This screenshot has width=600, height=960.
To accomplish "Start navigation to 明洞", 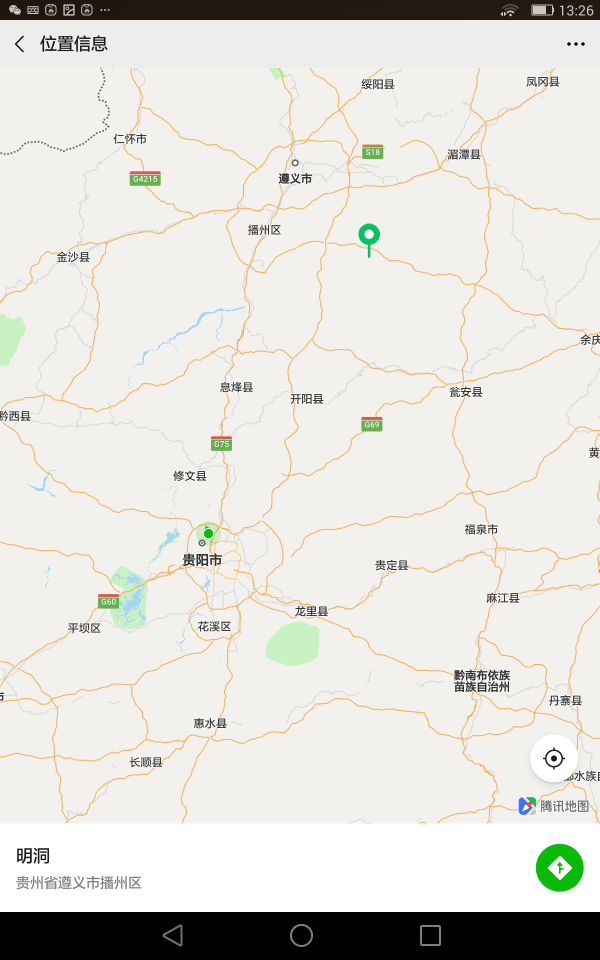I will [559, 867].
